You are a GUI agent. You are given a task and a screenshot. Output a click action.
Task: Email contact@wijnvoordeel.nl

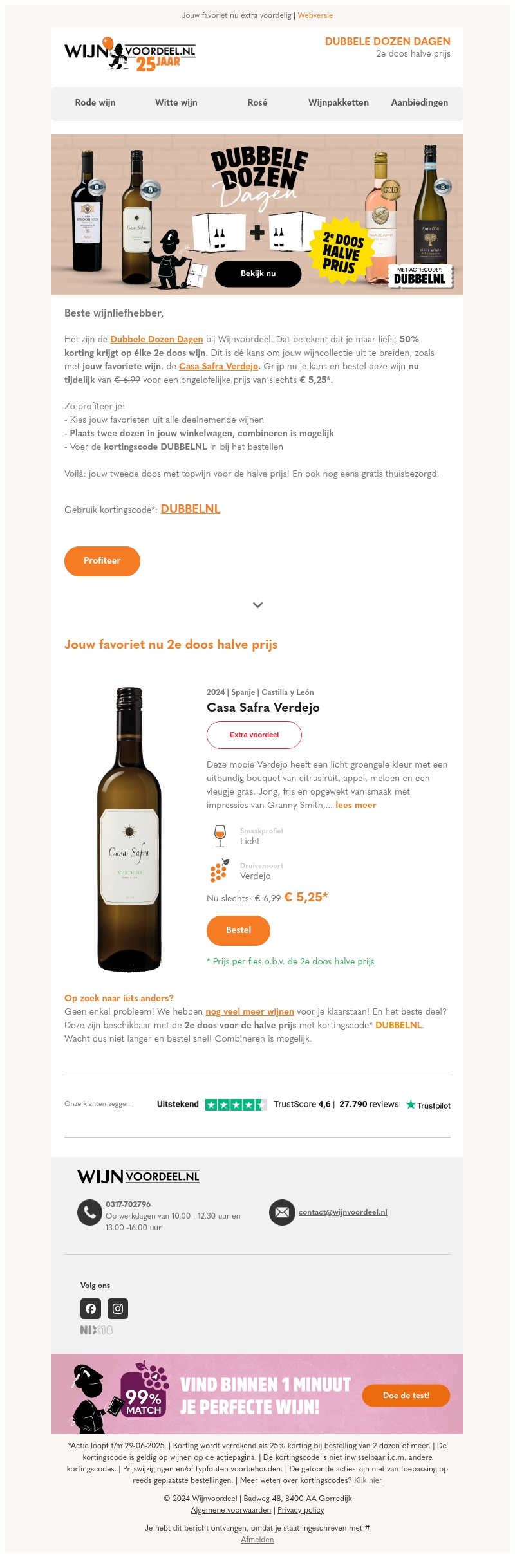(x=343, y=1212)
